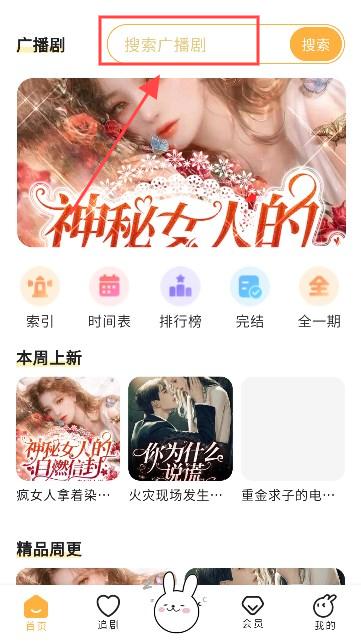View the 排行榜 rankings
Viewport: 361px width, 641px height.
180,298
